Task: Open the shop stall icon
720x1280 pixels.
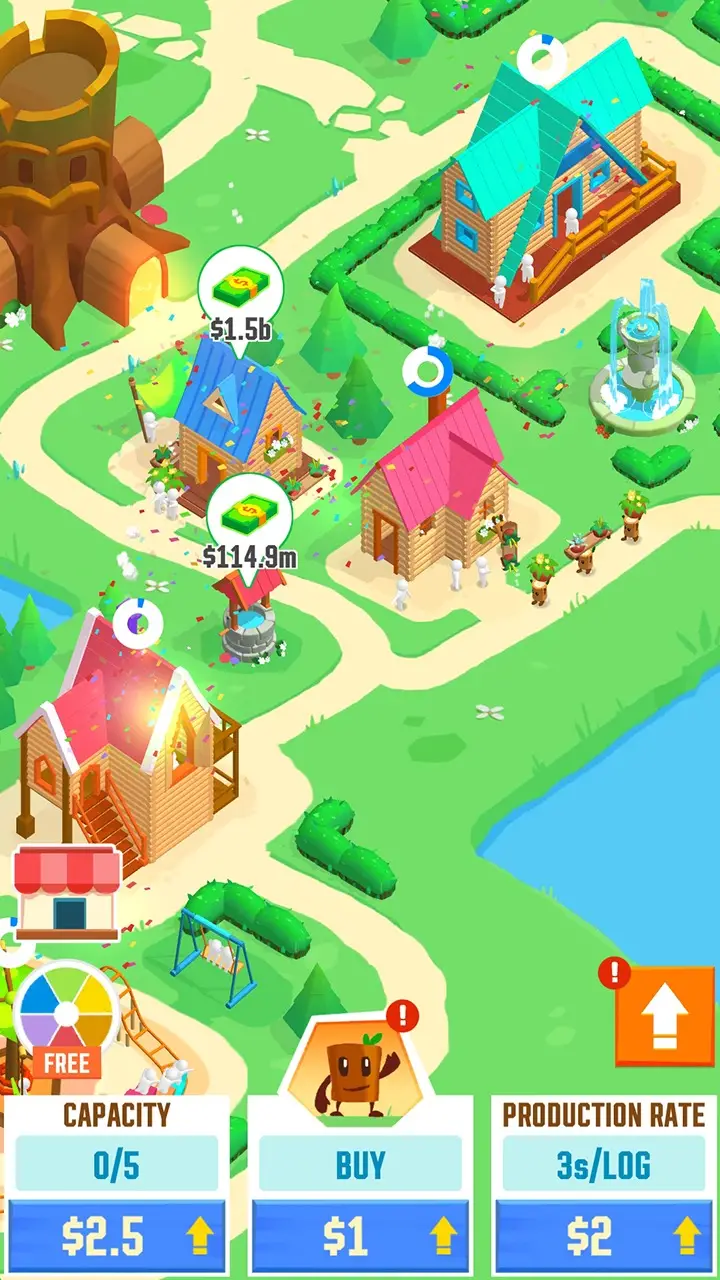Action: 68,893
